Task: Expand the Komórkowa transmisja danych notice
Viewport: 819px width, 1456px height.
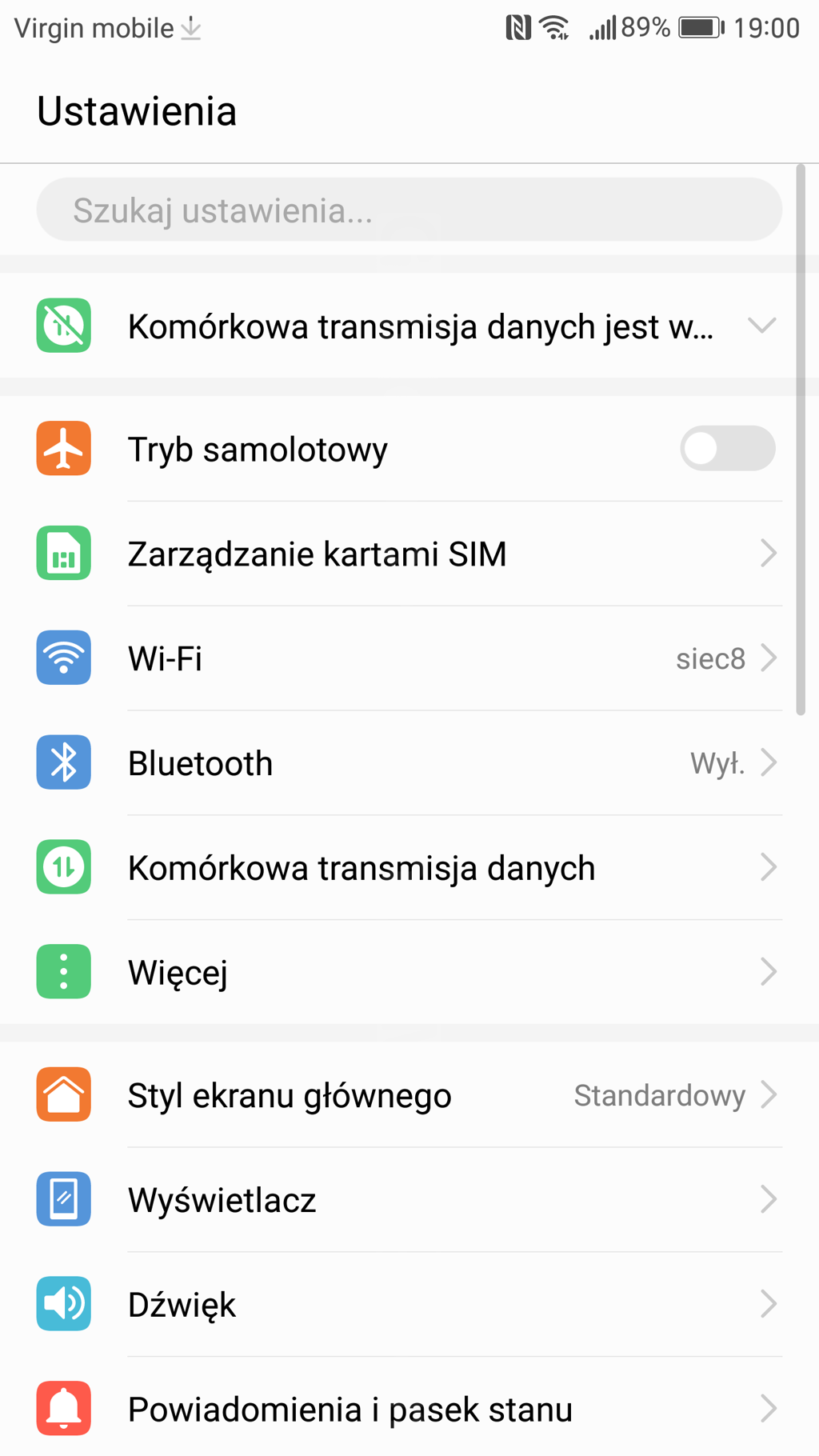Action: point(761,326)
